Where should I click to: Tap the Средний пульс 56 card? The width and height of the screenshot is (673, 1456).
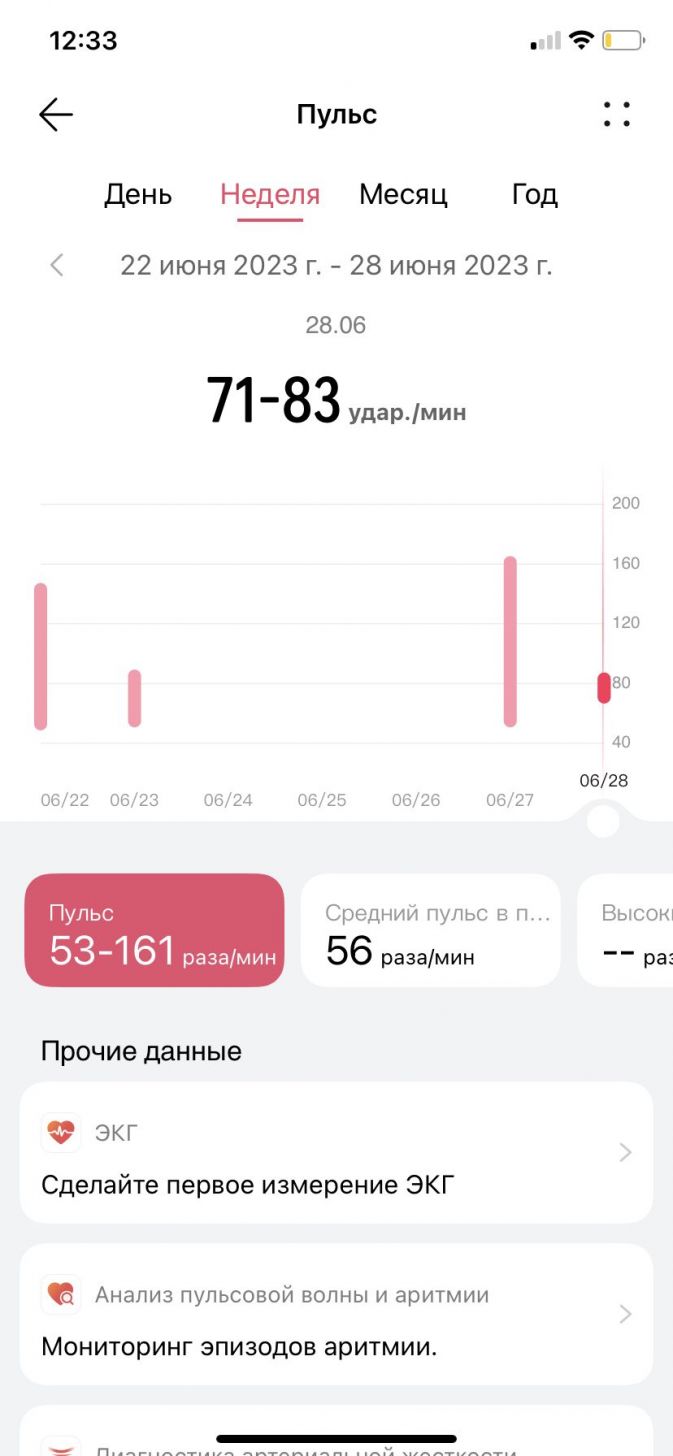(x=431, y=930)
